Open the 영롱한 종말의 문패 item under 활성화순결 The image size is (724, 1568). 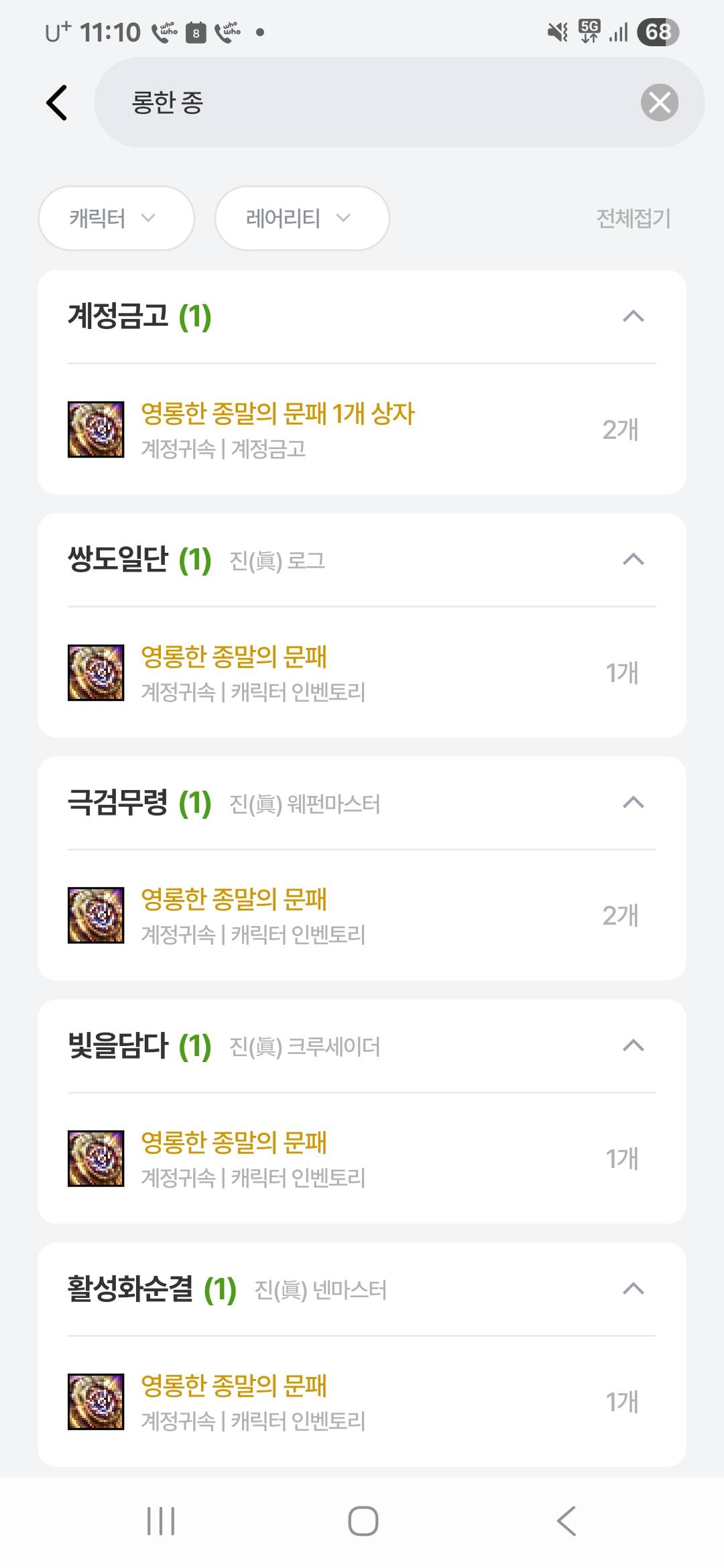(x=362, y=1402)
